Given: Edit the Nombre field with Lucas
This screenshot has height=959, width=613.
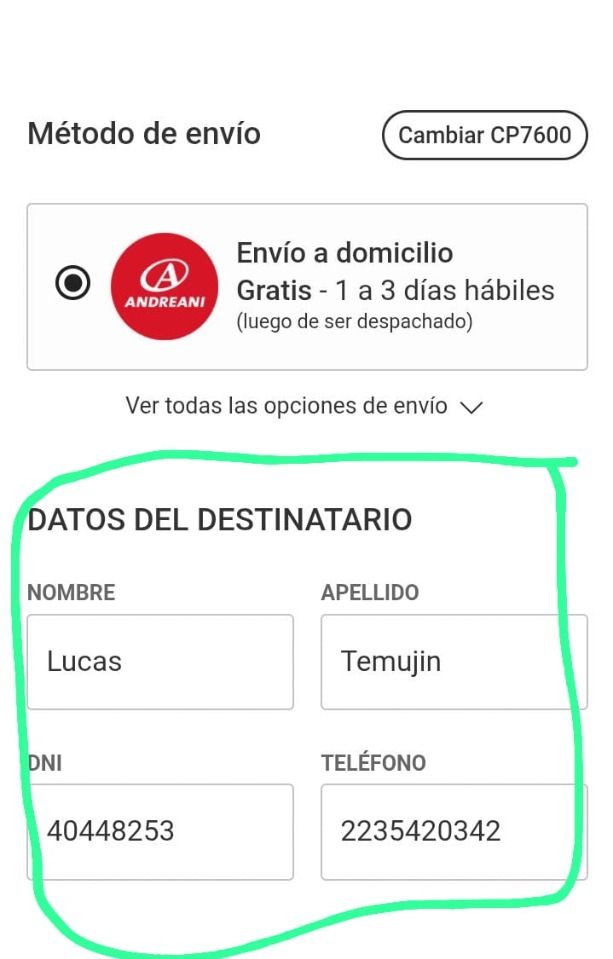Looking at the screenshot, I should pyautogui.click(x=160, y=662).
